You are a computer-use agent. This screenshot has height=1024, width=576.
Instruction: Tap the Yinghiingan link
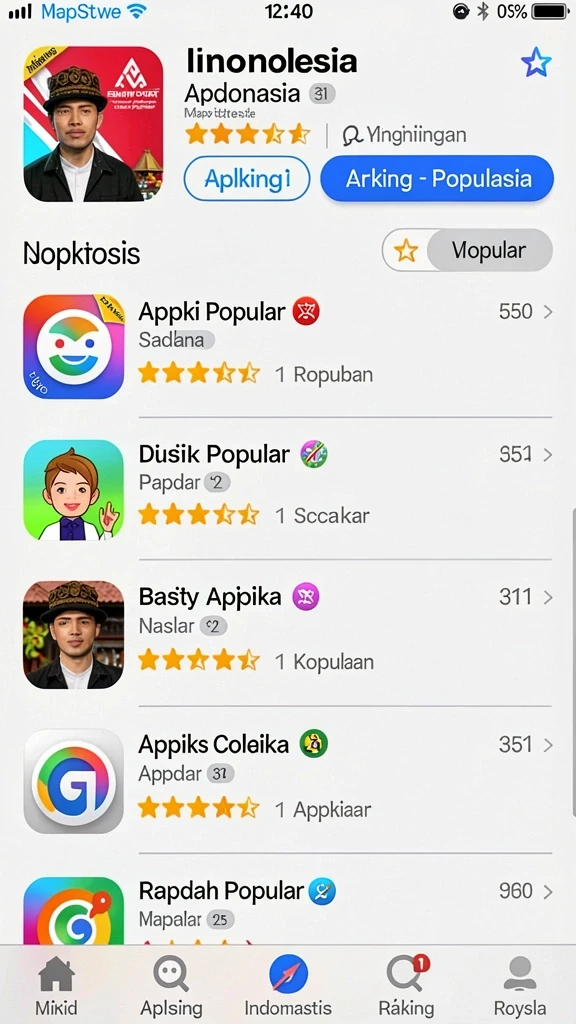(405, 135)
